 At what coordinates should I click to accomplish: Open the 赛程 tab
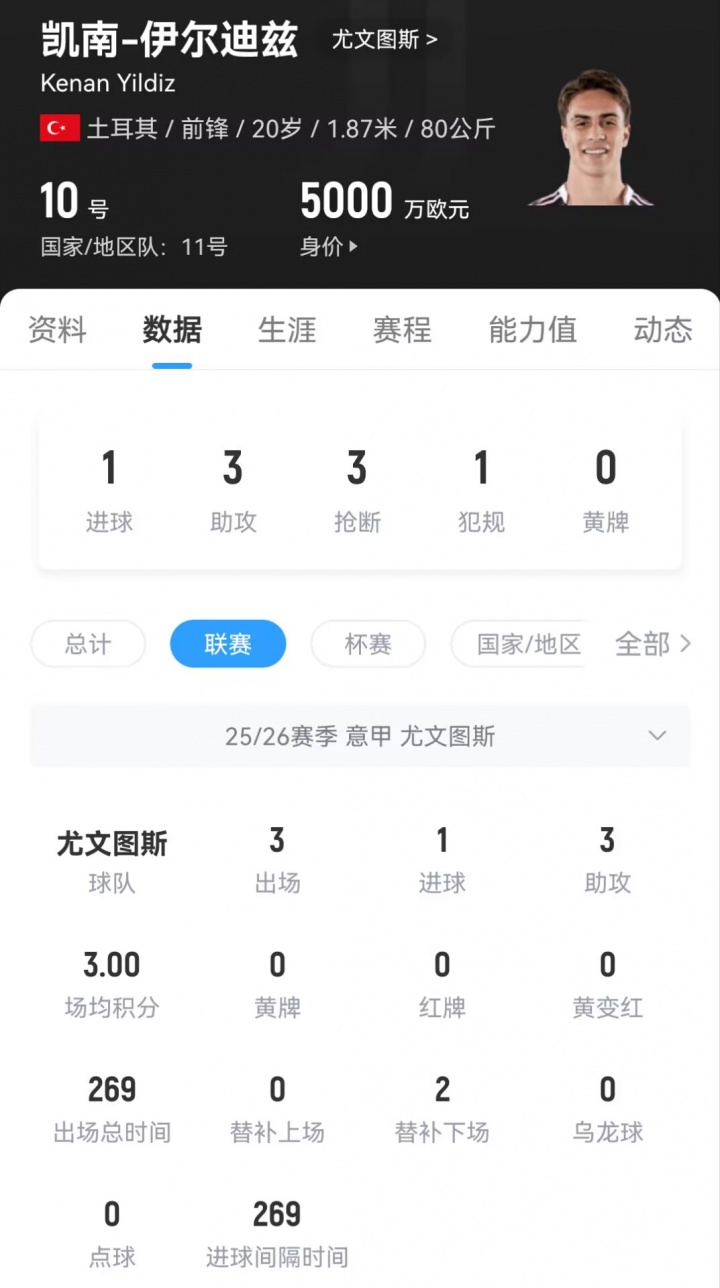[402, 330]
